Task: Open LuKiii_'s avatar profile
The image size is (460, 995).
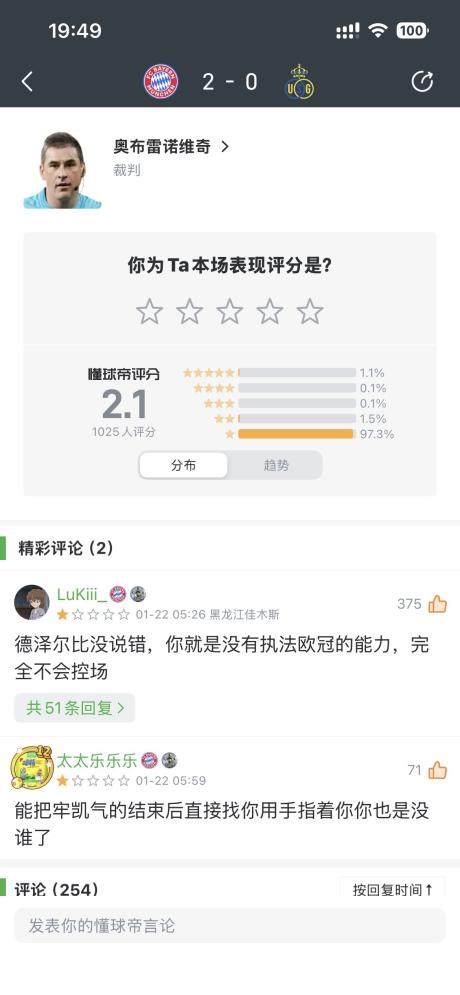Action: [x=32, y=602]
